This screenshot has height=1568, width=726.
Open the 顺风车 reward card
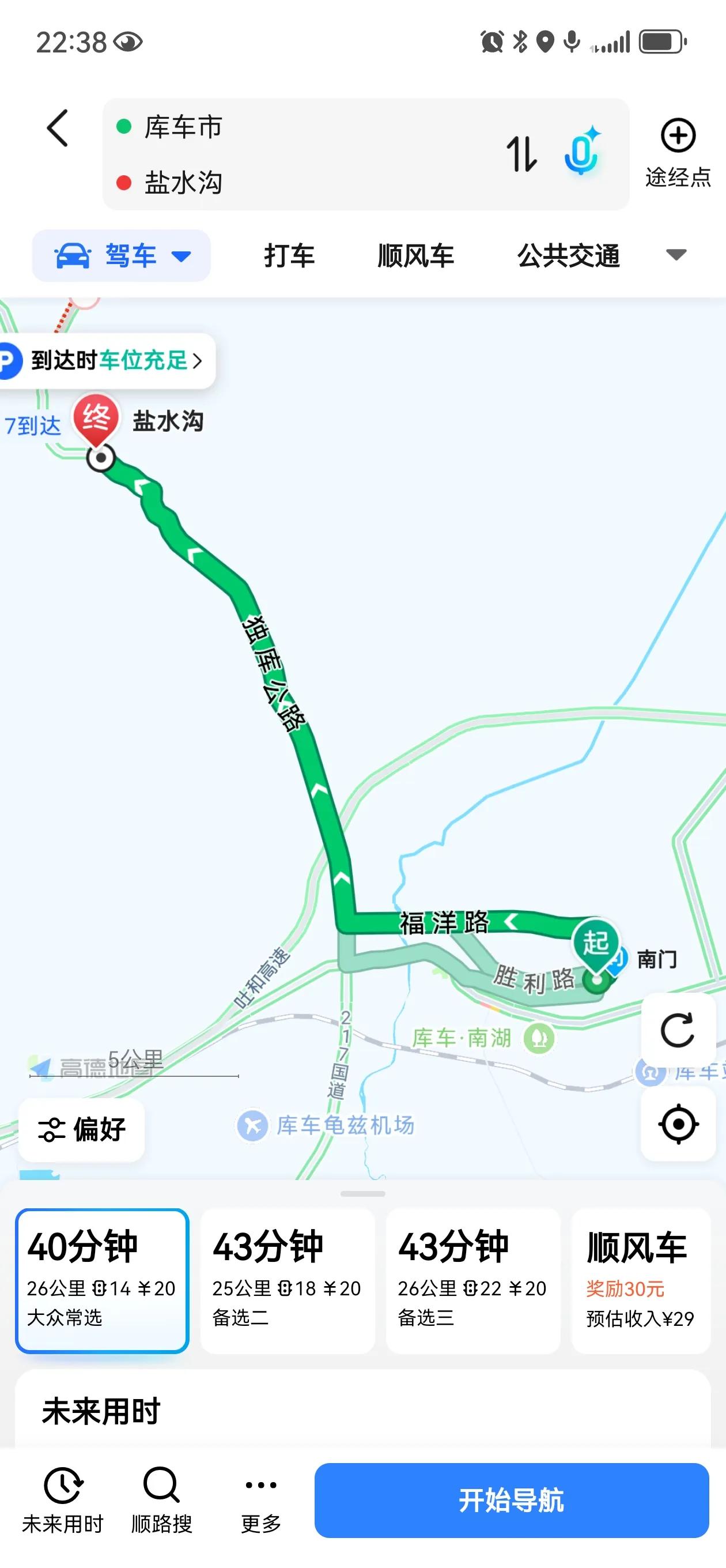click(x=640, y=1281)
